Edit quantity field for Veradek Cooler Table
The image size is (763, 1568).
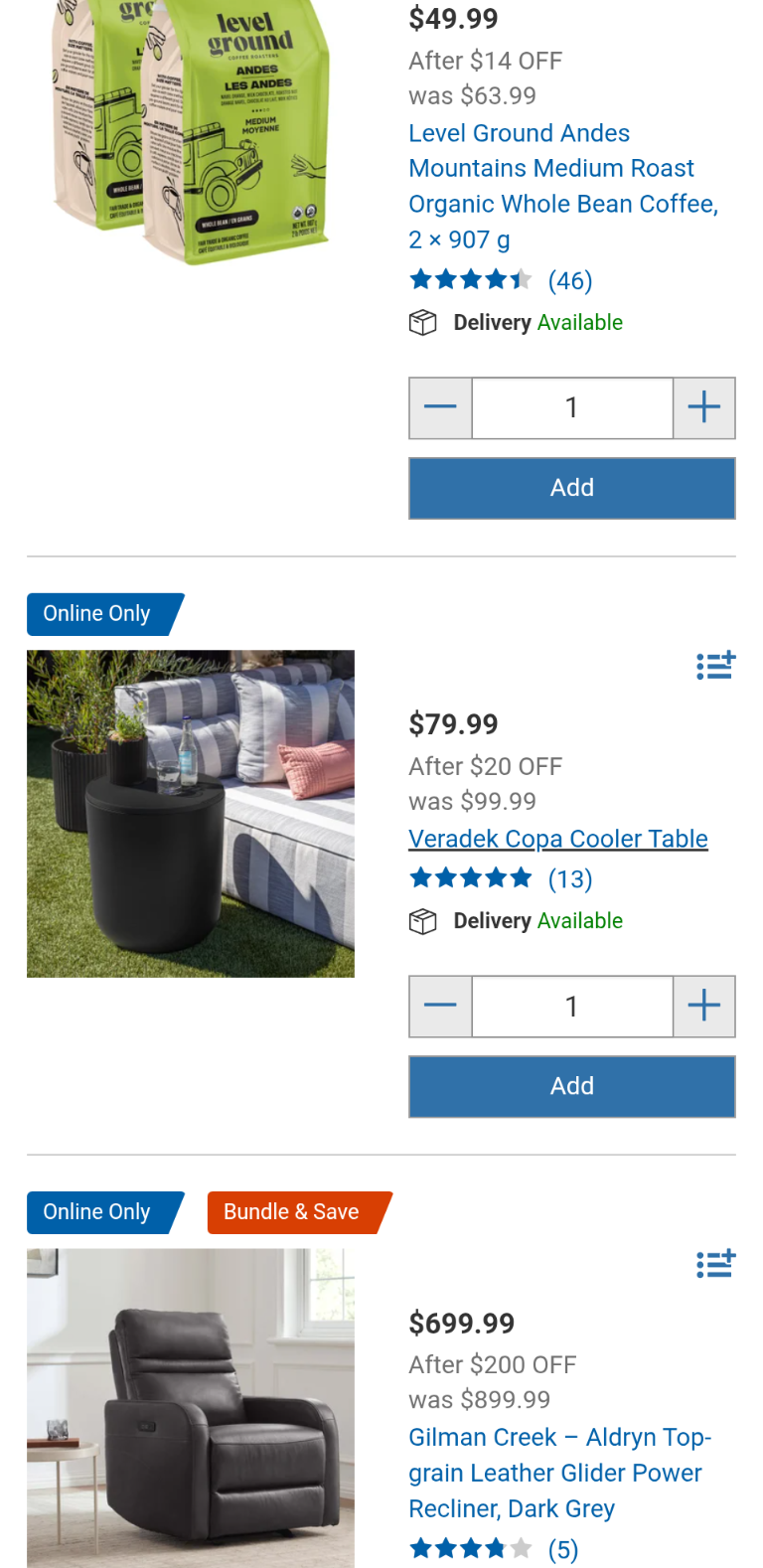pyautogui.click(x=571, y=1006)
